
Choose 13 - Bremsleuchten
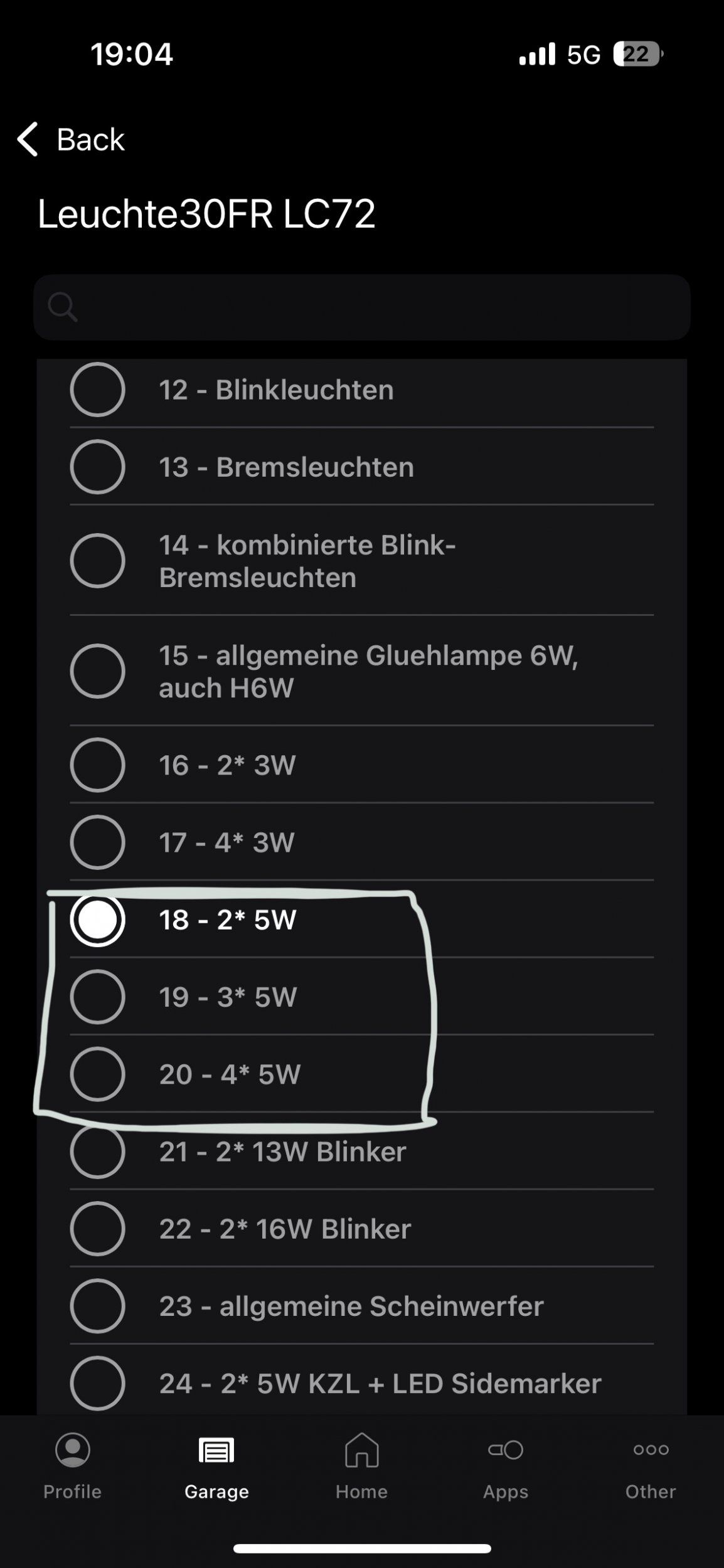point(98,467)
